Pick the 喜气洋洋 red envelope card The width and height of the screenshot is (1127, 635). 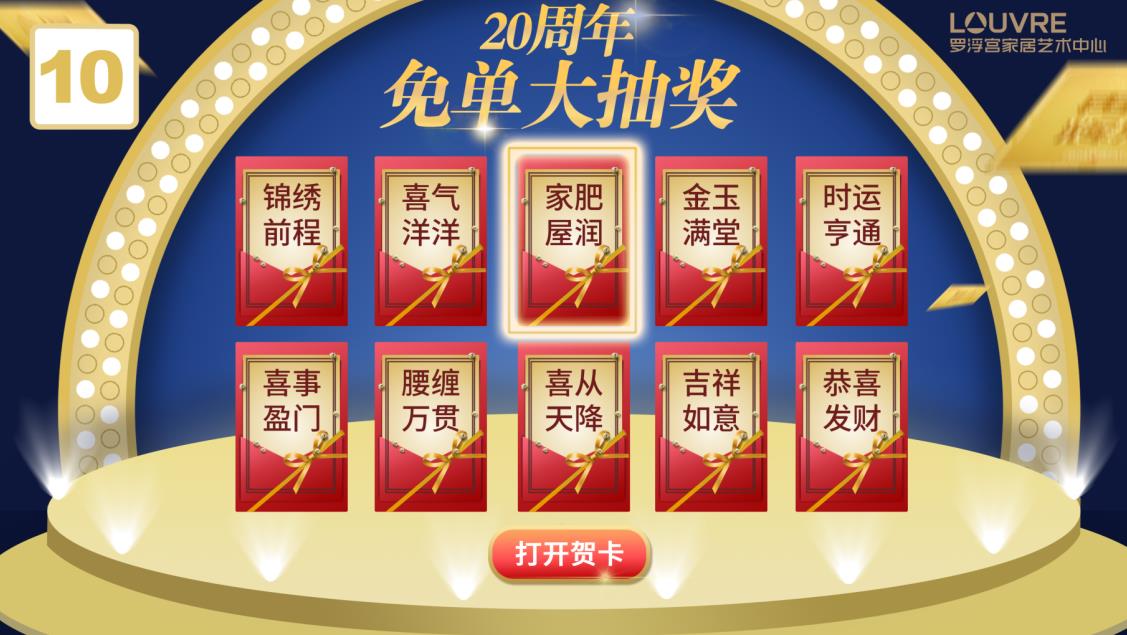(x=431, y=240)
